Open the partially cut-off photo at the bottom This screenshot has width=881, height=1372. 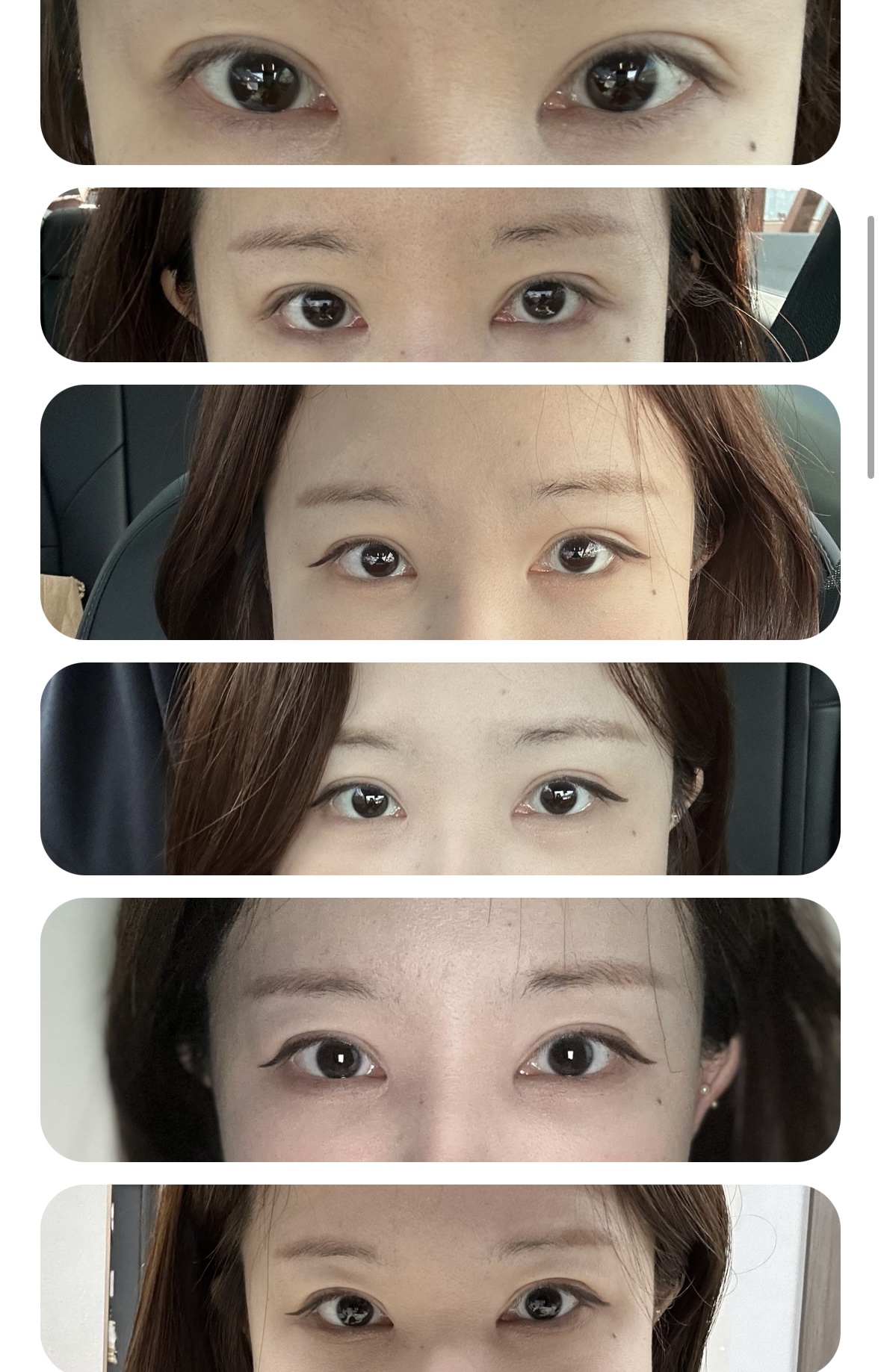440,1277
